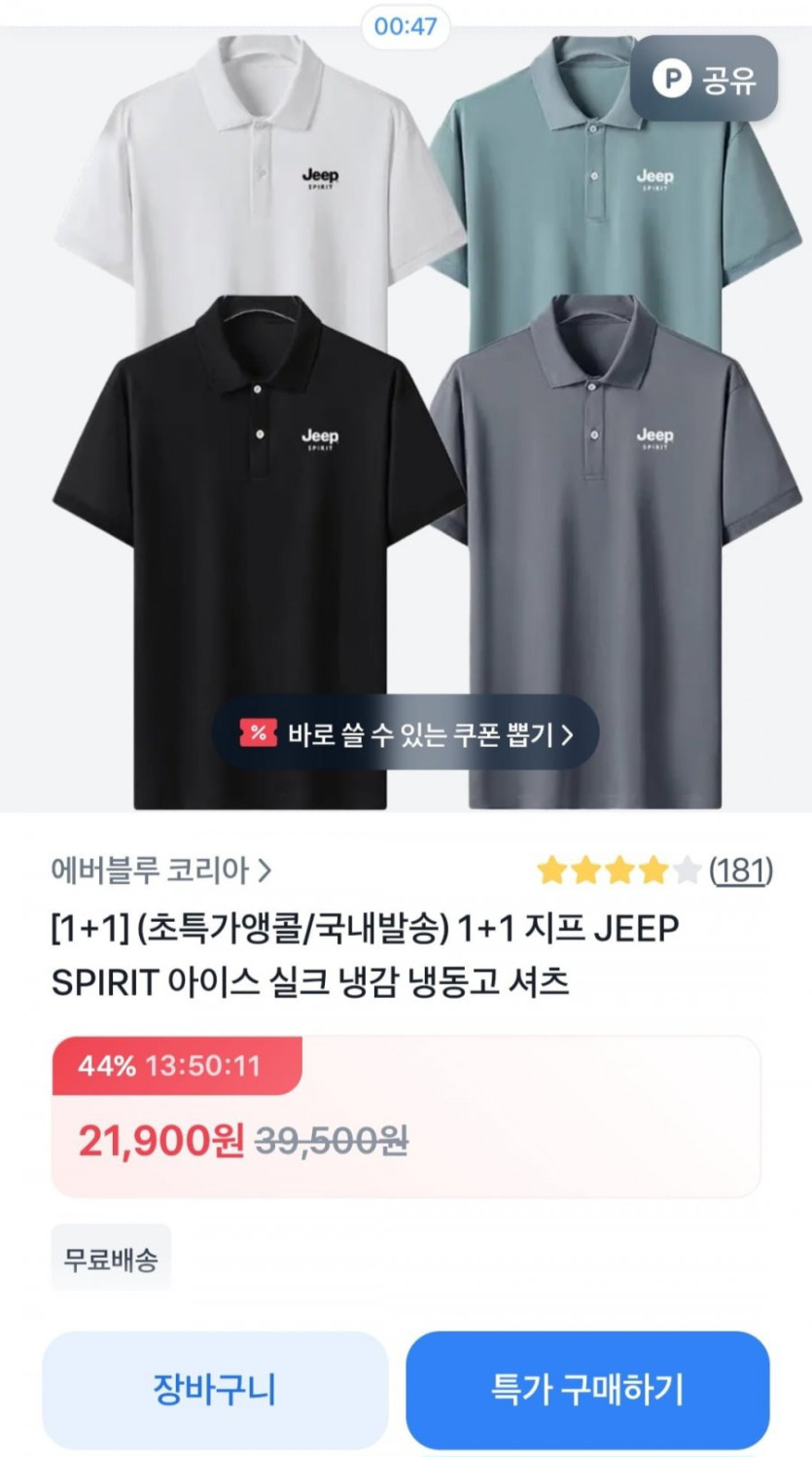Tap 특가 구매하기 to buy now

point(587,1389)
